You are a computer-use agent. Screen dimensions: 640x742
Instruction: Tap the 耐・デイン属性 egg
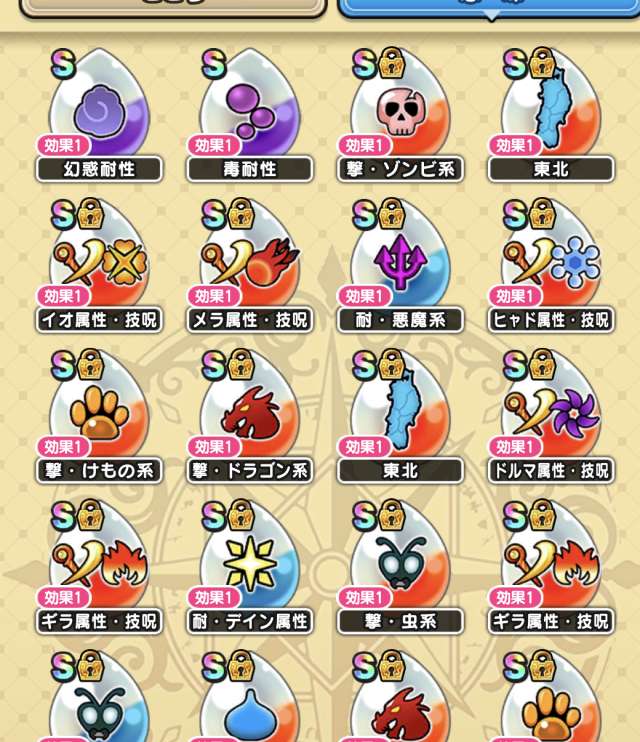click(x=250, y=564)
